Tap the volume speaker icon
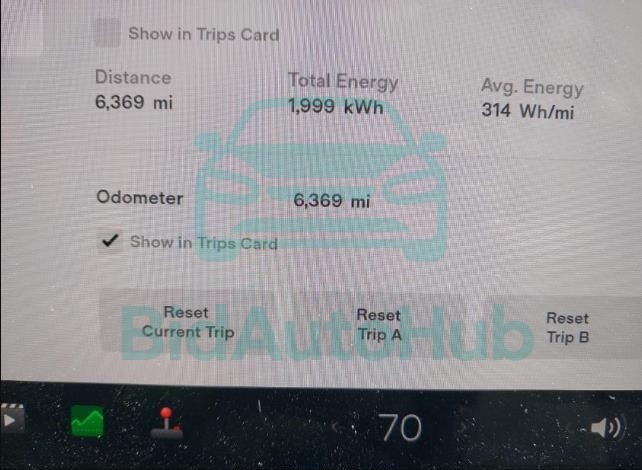This screenshot has height=470, width=642. click(604, 429)
